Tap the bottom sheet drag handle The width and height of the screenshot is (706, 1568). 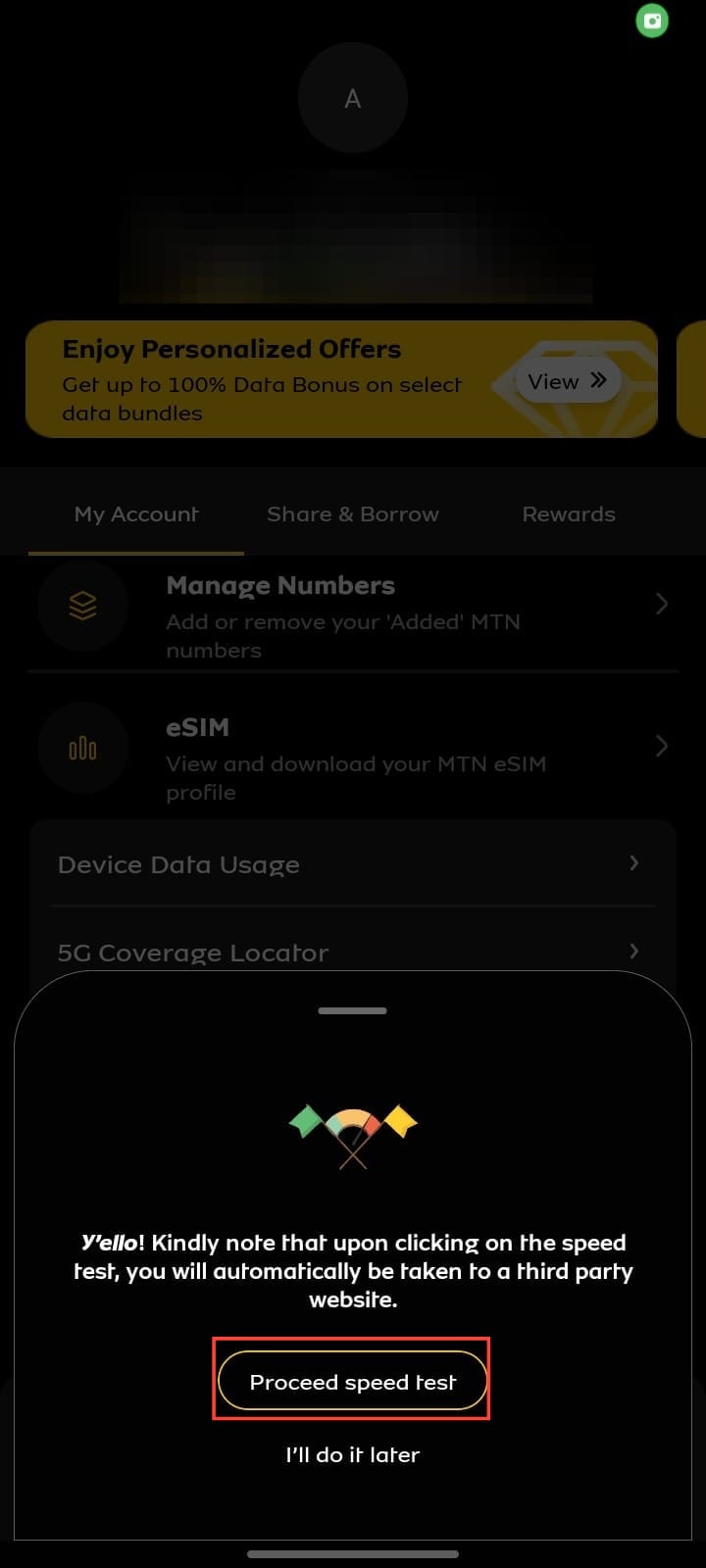coord(353,1010)
